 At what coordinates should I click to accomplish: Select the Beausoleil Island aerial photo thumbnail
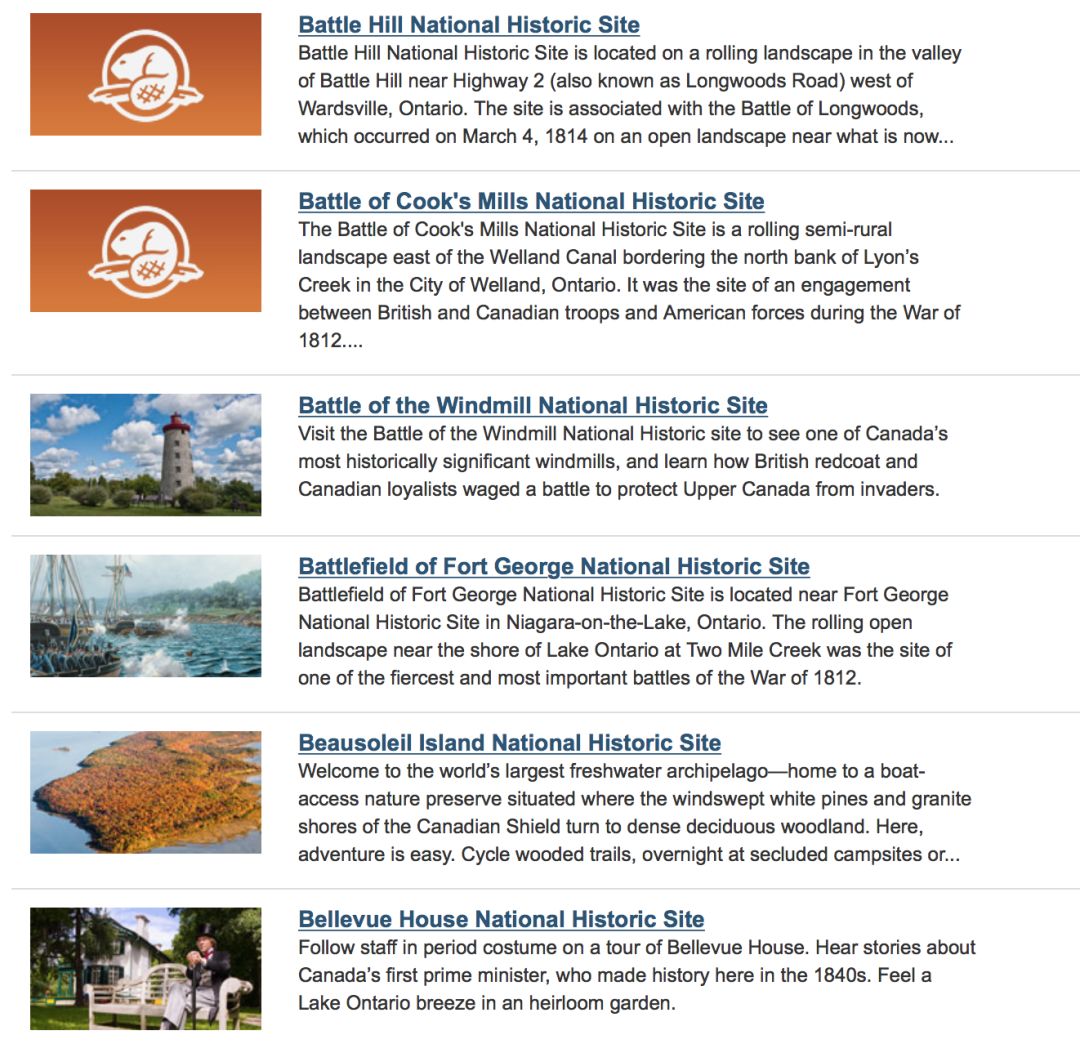[146, 792]
